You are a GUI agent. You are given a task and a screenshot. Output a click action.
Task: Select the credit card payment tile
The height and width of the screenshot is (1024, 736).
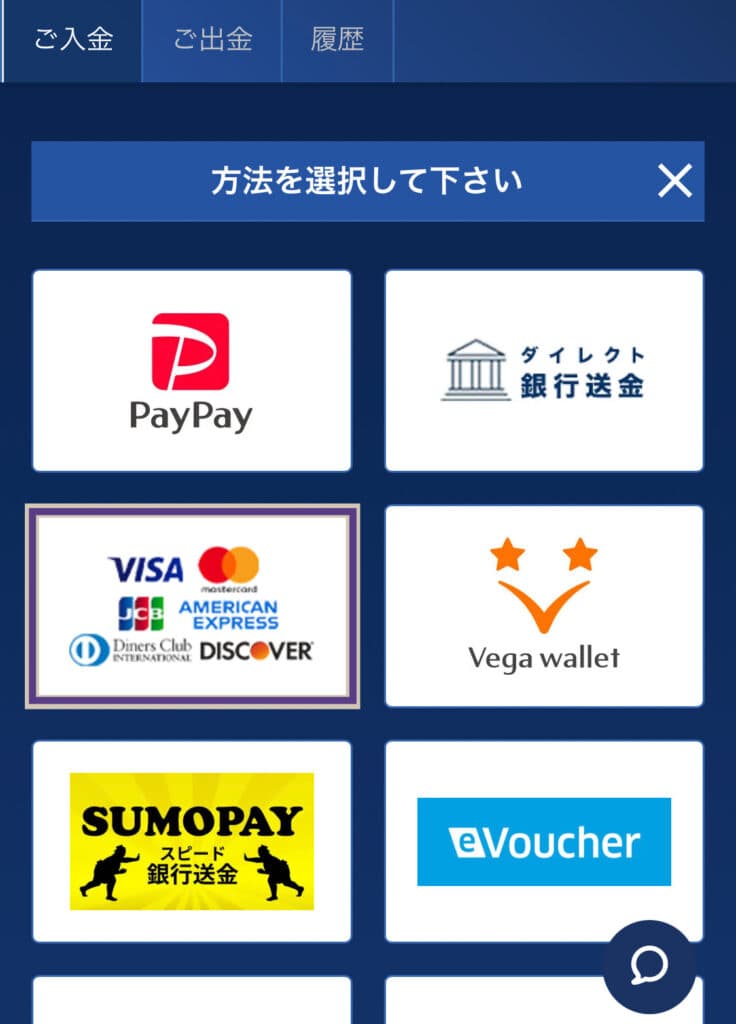pos(193,605)
